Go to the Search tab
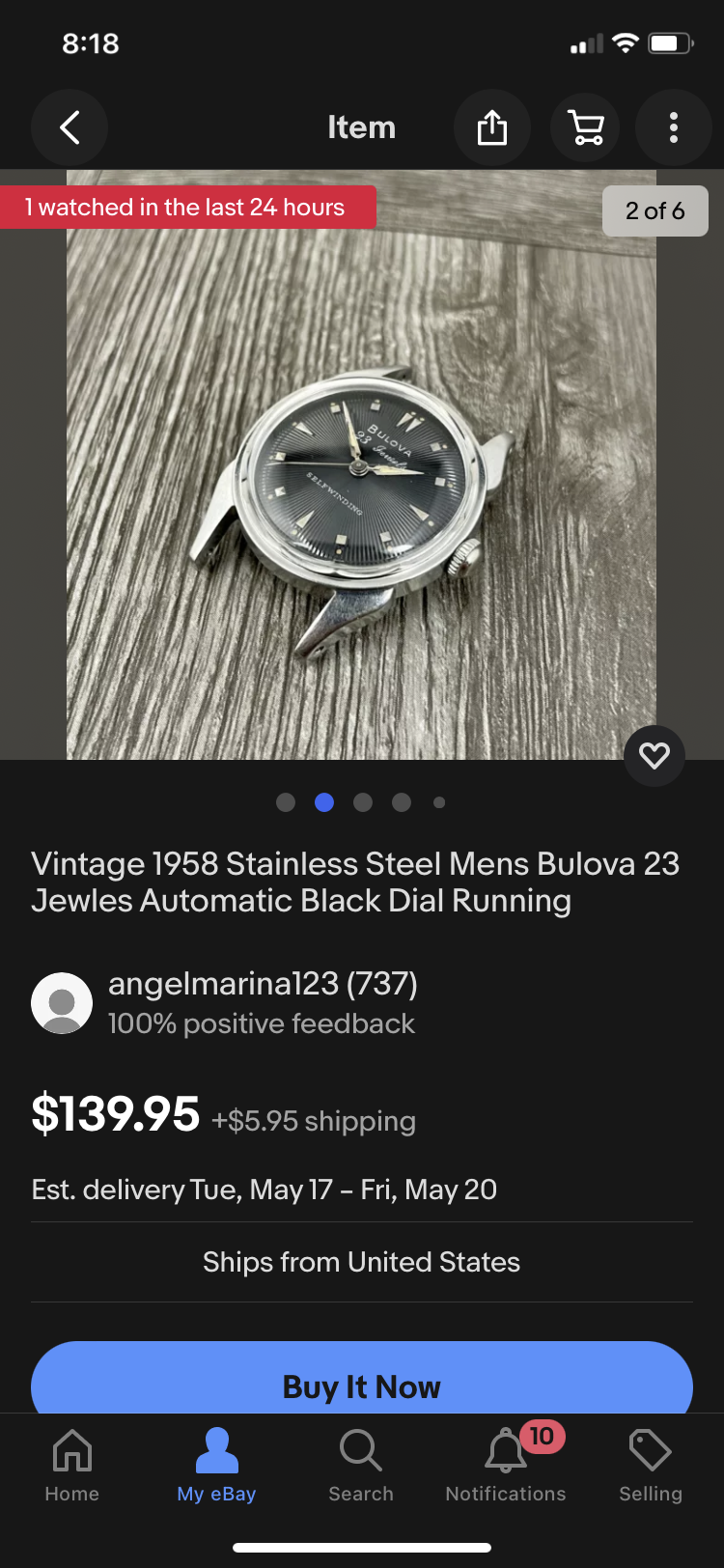Image resolution: width=724 pixels, height=1568 pixels. click(x=361, y=1466)
